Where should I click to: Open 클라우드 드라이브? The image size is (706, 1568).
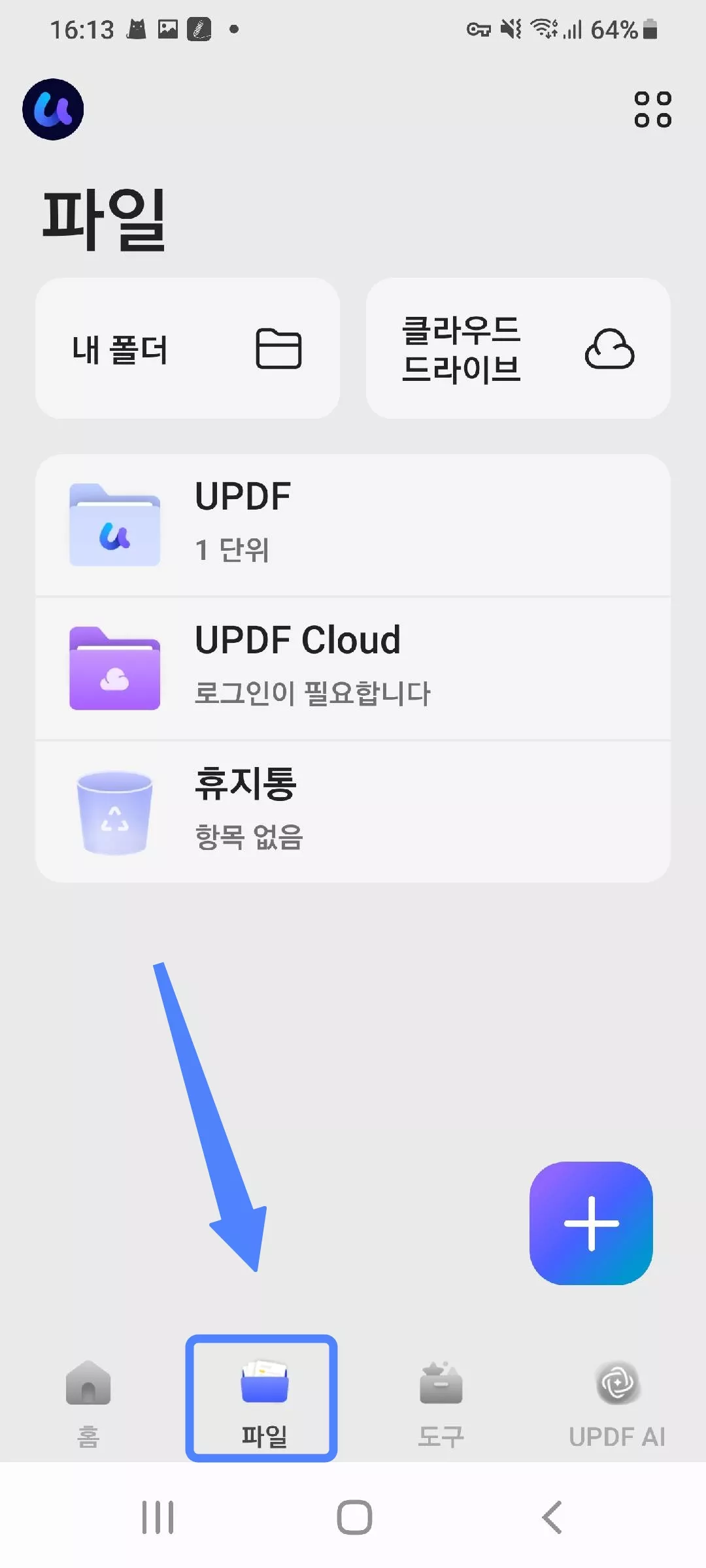pyautogui.click(x=518, y=348)
